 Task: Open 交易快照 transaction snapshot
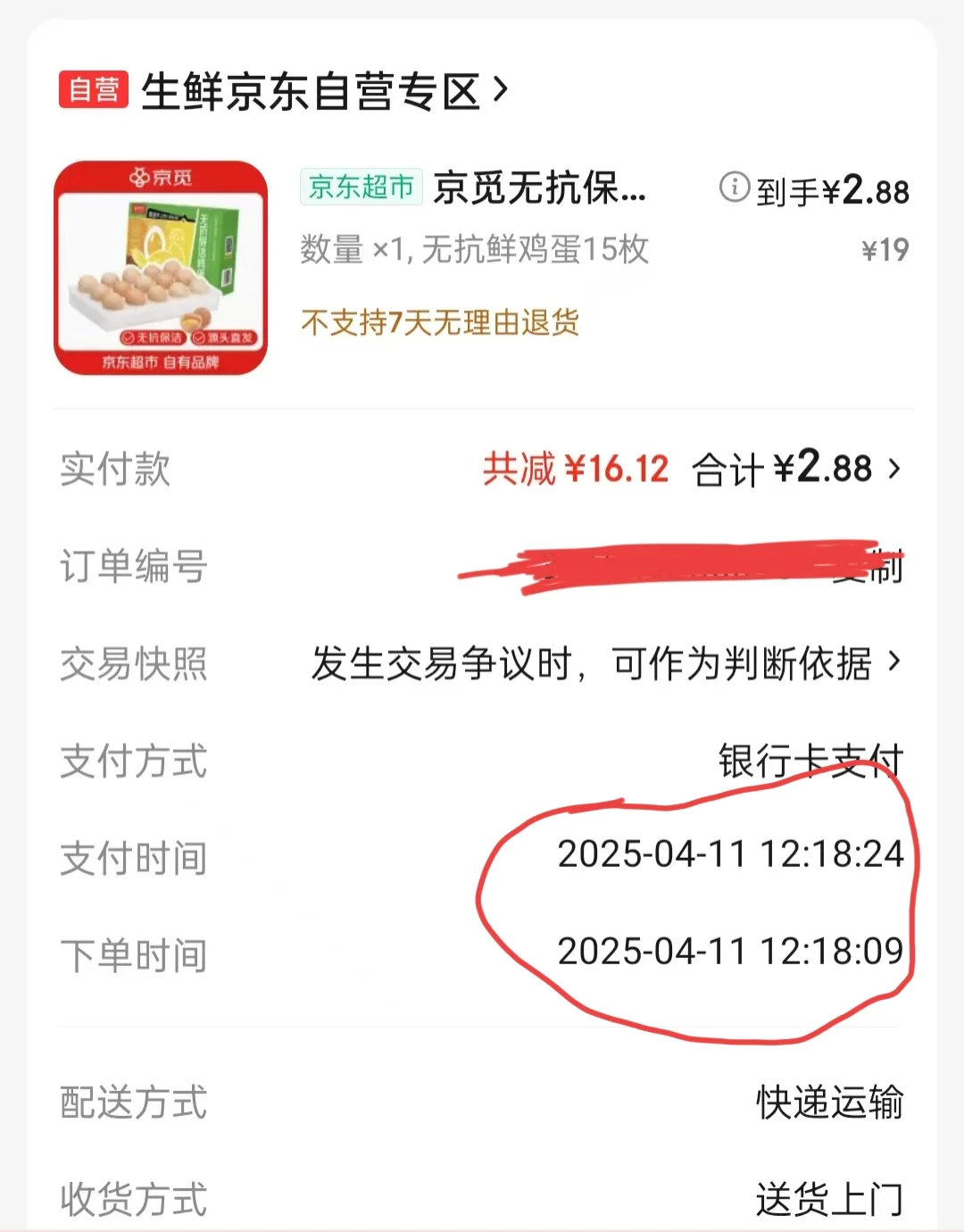[x=605, y=664]
